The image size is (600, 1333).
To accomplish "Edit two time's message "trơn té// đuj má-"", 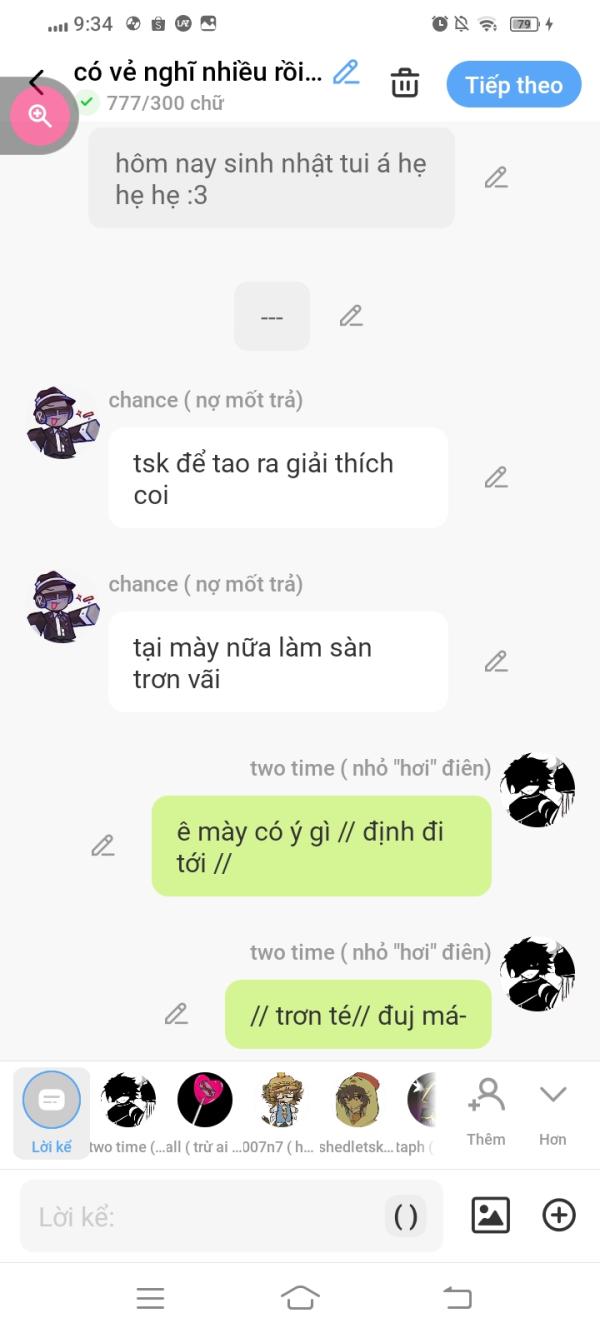I will (x=176, y=1014).
